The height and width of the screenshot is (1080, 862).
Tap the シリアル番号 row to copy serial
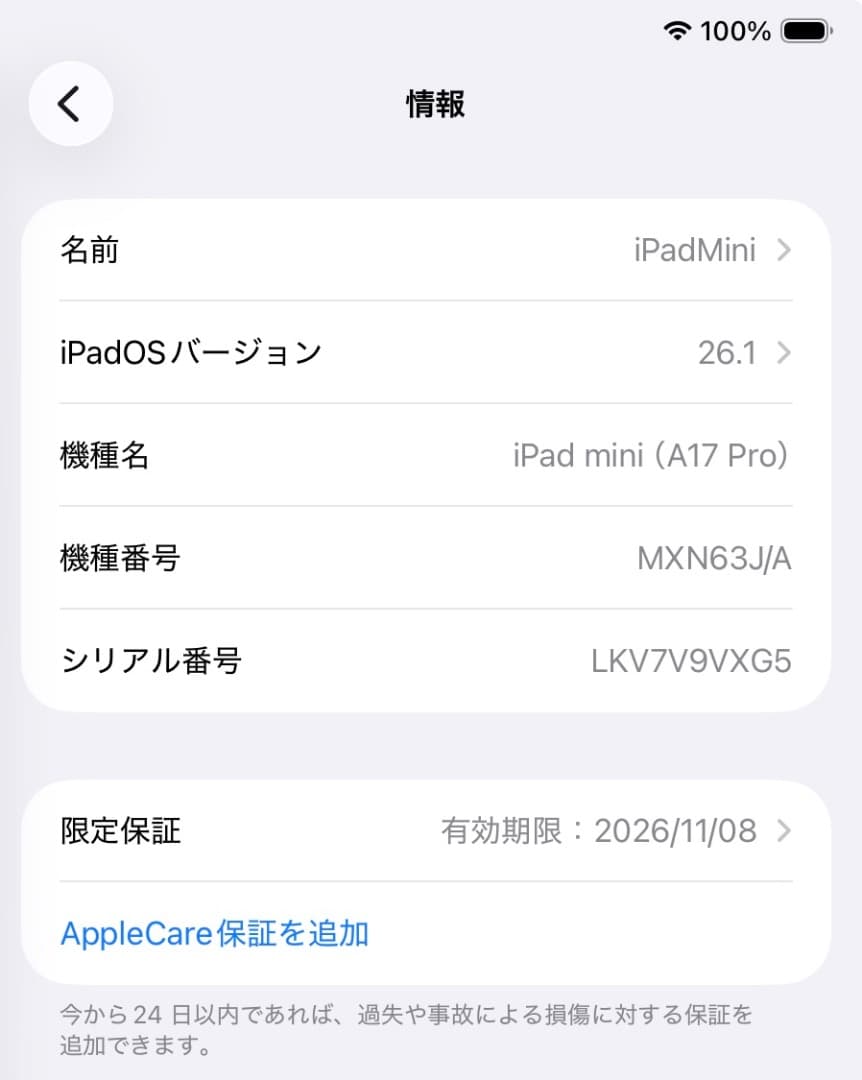point(430,661)
